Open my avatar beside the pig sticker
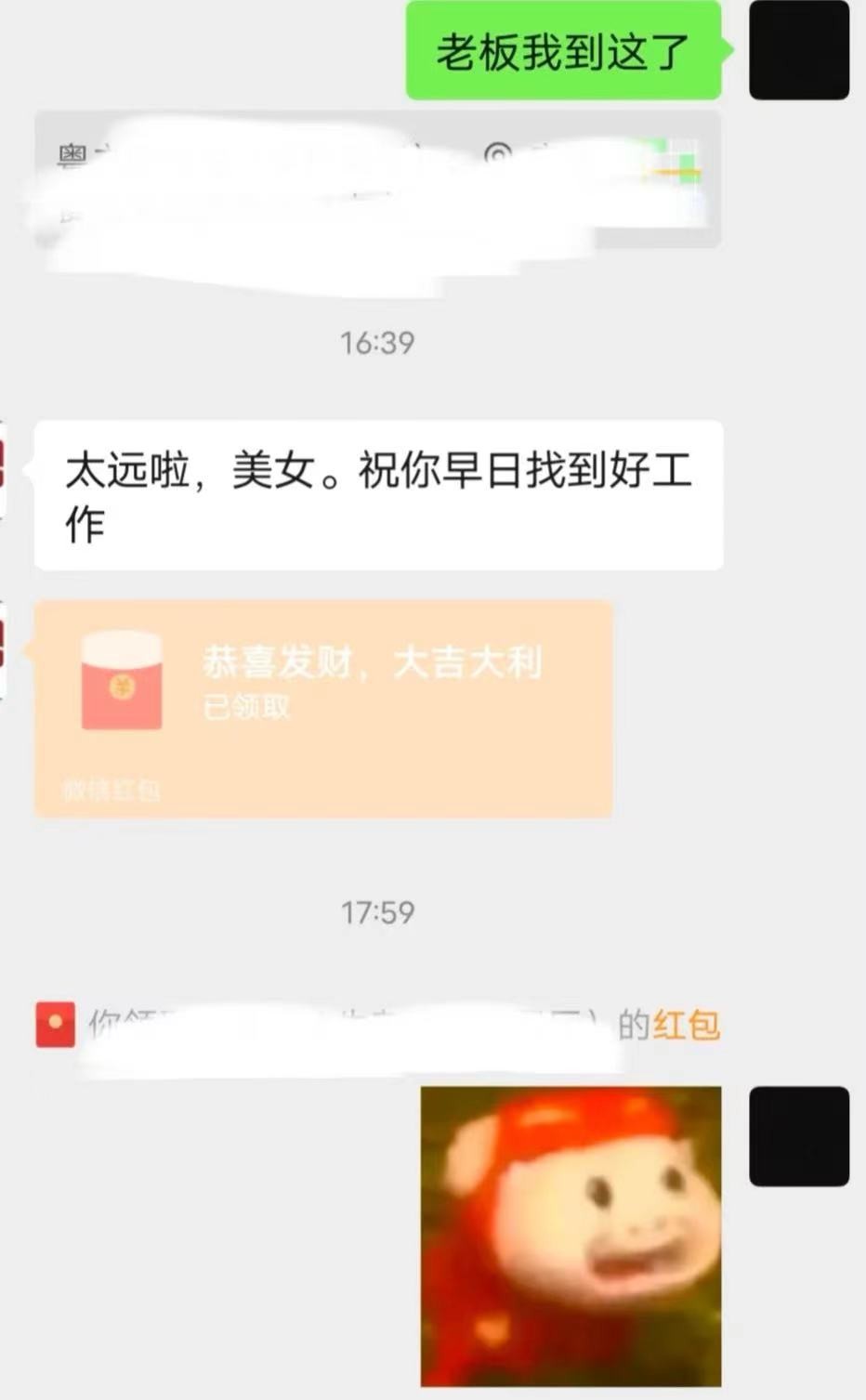Viewport: 866px width, 1400px height. click(x=798, y=1135)
